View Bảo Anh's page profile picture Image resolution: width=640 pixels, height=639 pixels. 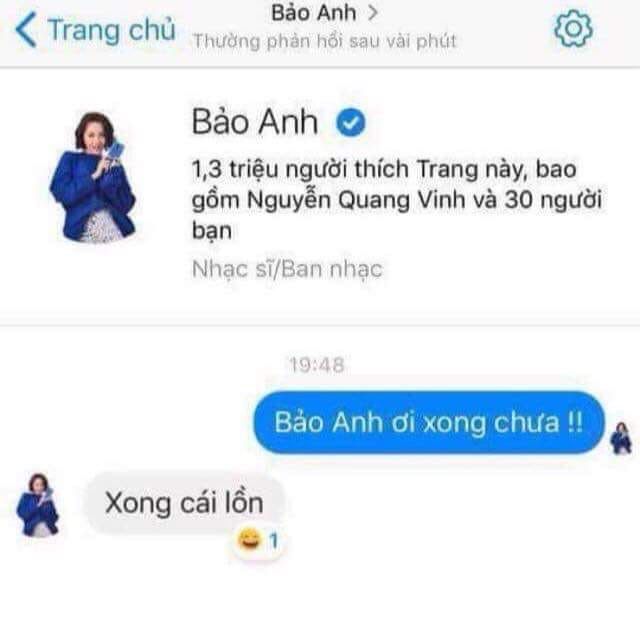93,176
